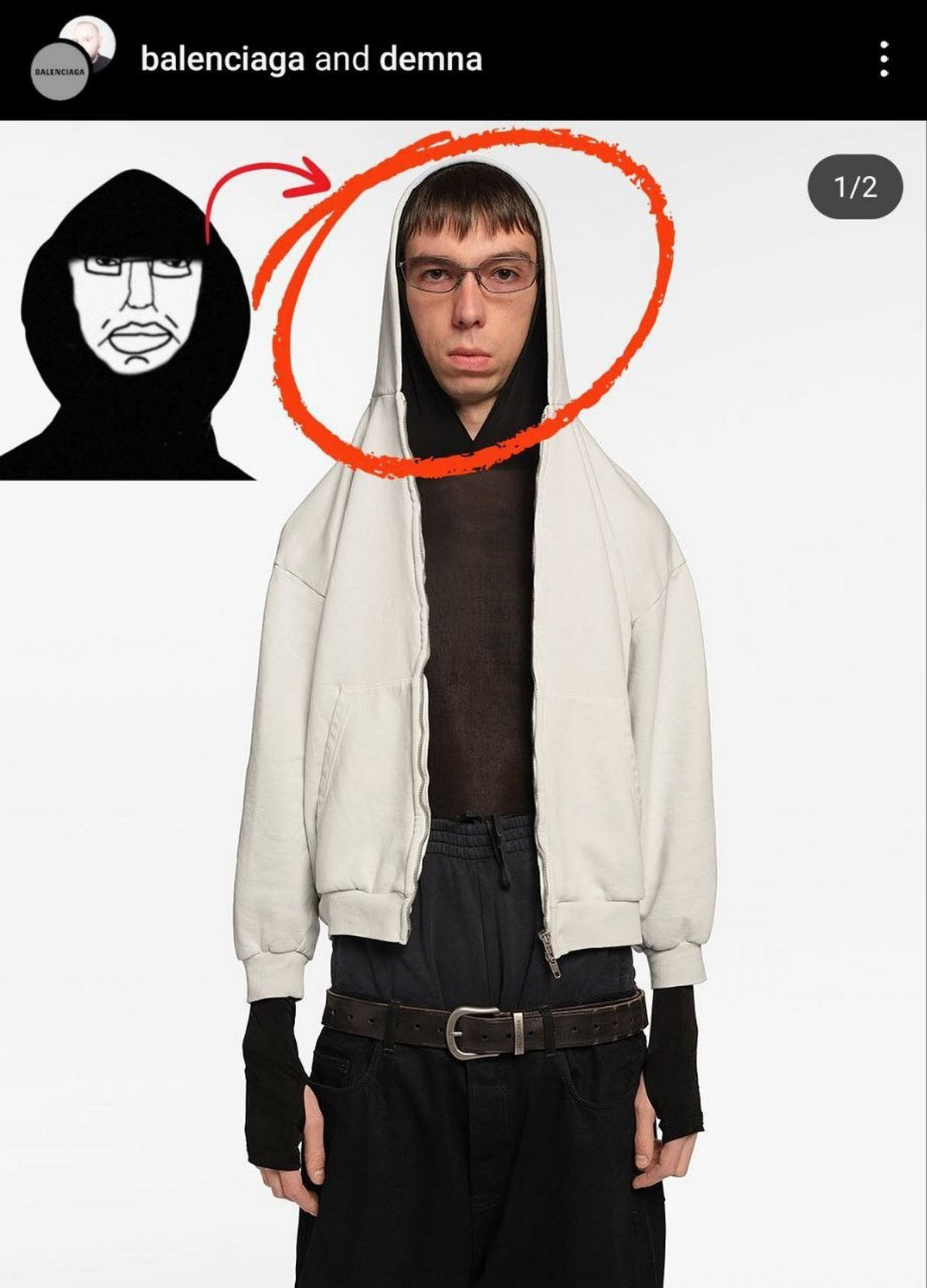
Task: Open the demna profile from its username
Action: tap(430, 59)
